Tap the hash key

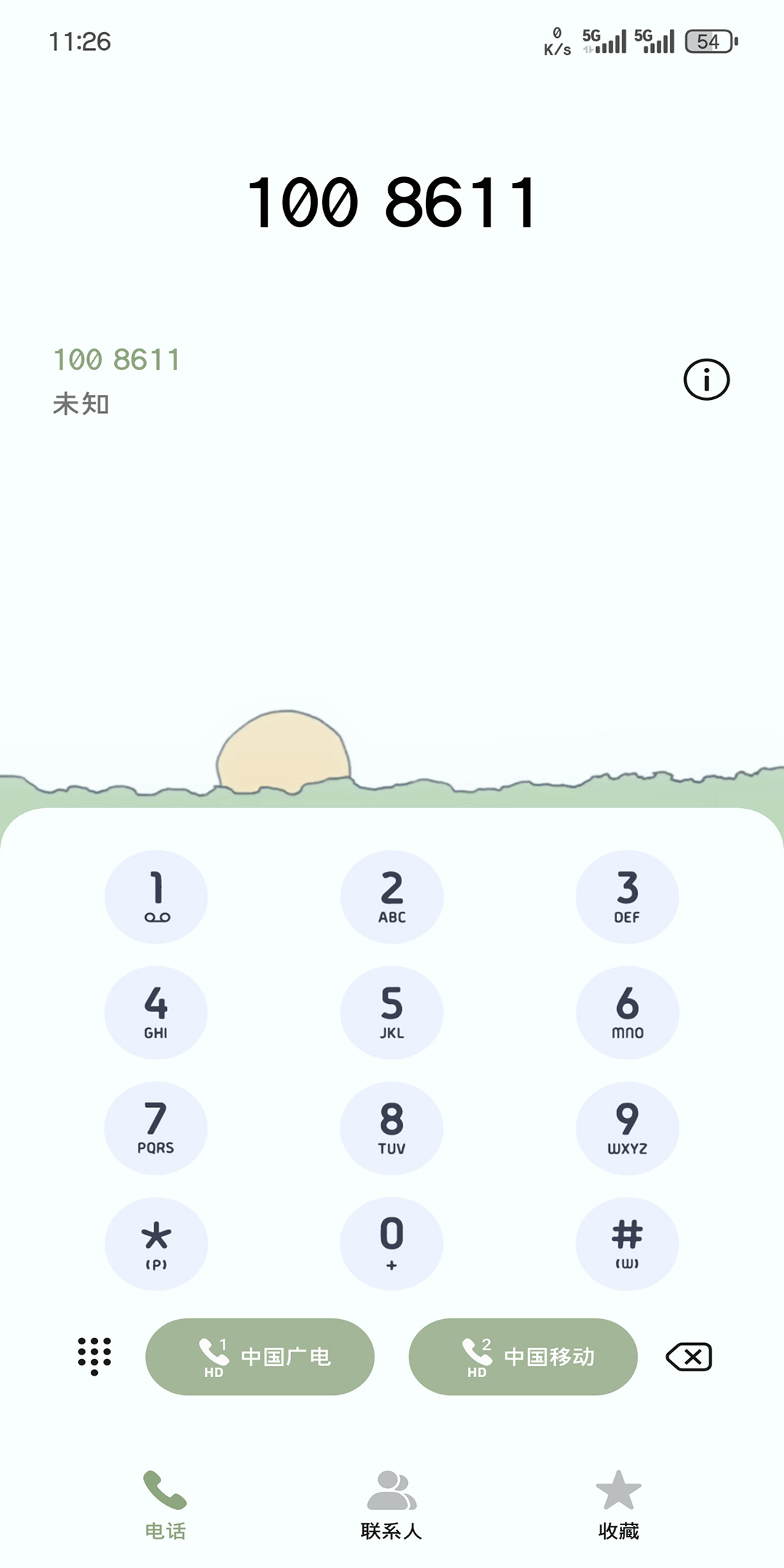pyautogui.click(x=627, y=1243)
